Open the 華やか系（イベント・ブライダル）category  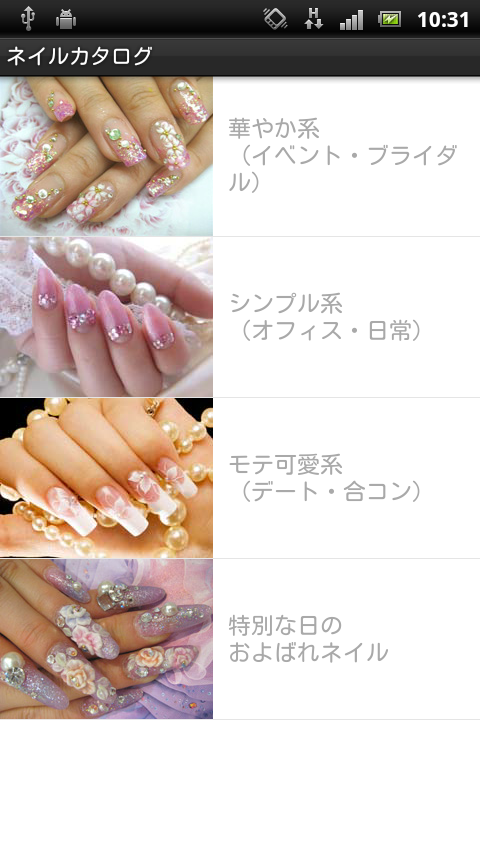(240, 156)
